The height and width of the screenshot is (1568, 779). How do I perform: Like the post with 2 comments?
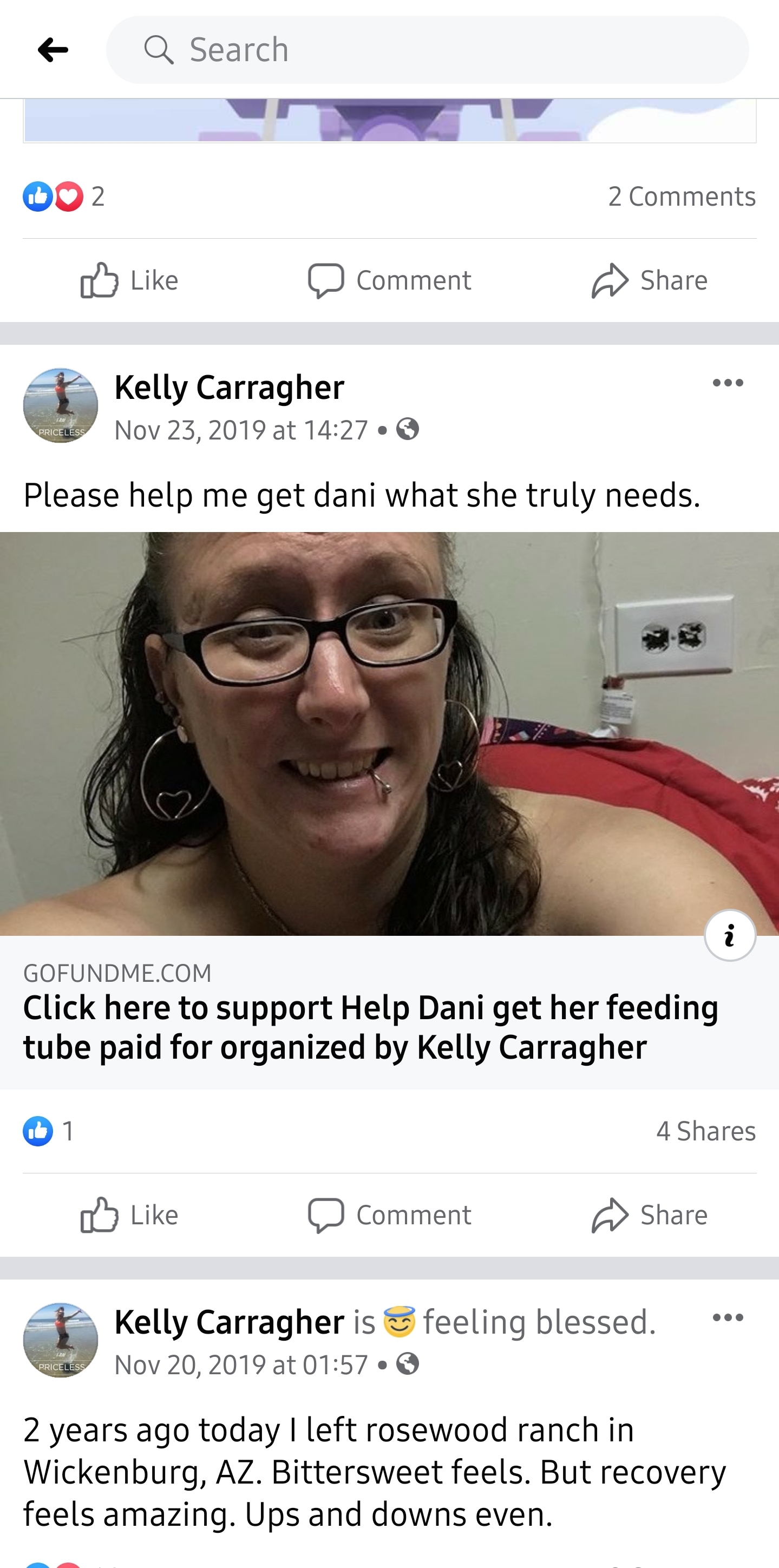129,280
